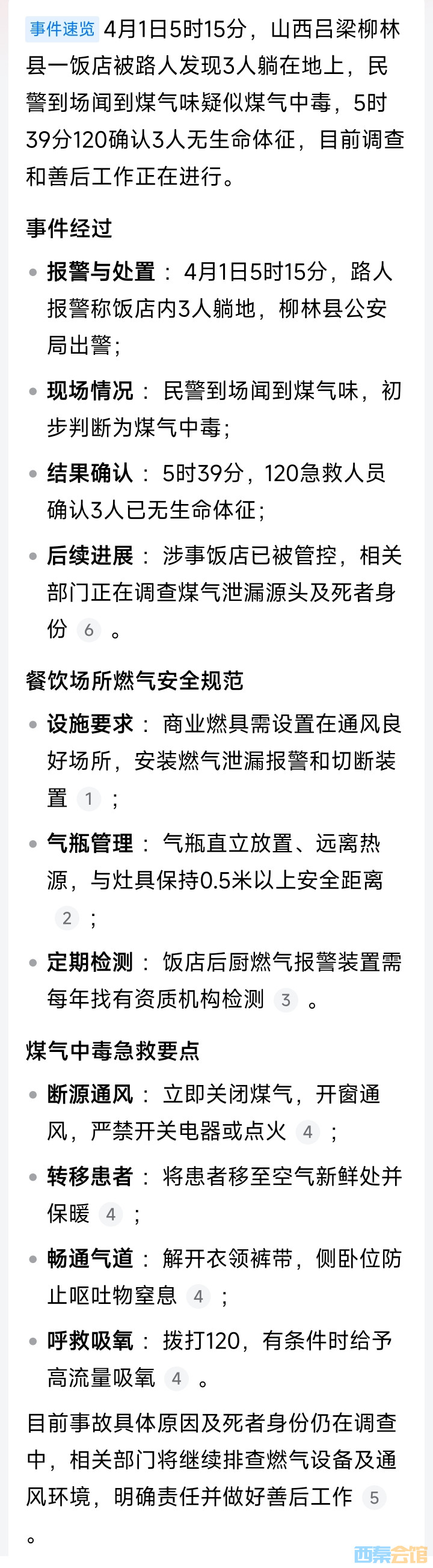Open citation 2 in 气瓶管理 item
The height and width of the screenshot is (1568, 433).
[67, 918]
